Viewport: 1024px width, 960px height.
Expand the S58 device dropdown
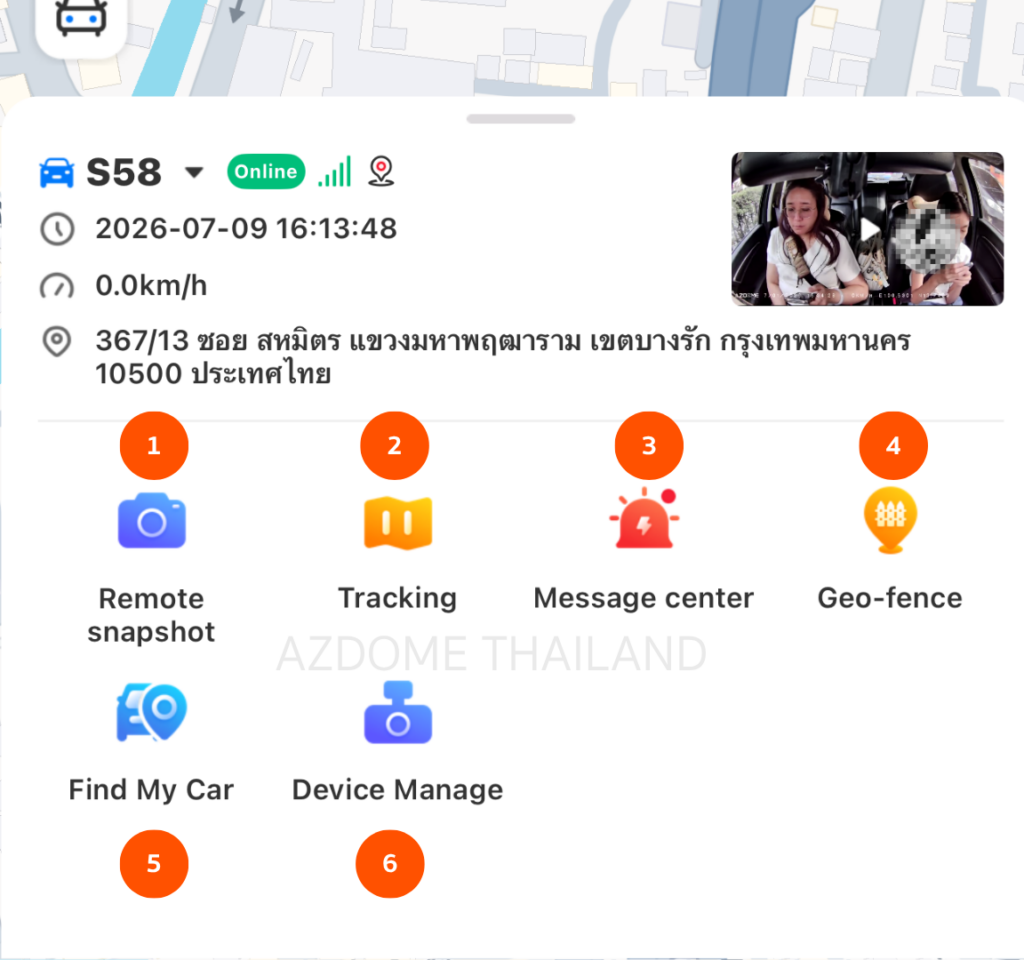tap(194, 172)
